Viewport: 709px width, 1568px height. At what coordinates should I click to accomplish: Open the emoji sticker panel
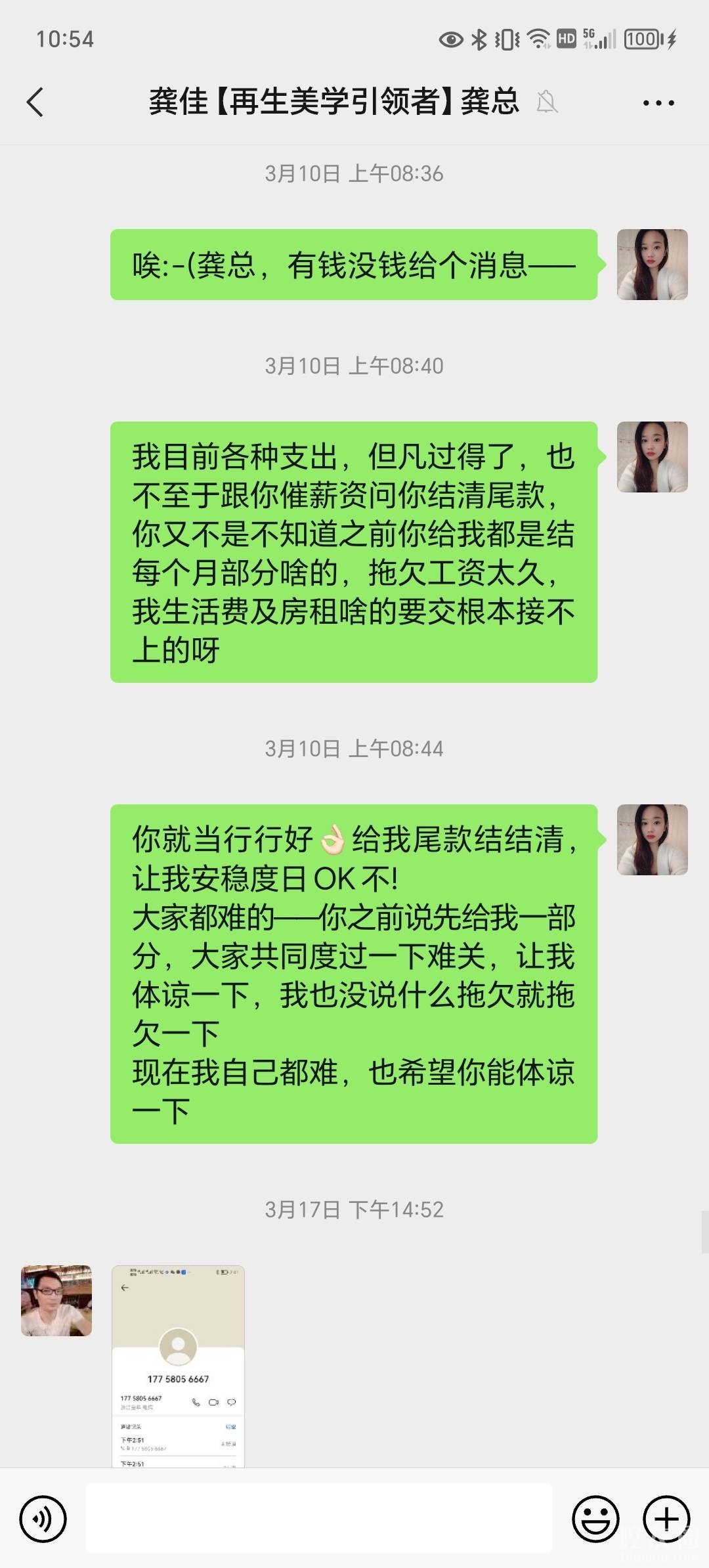click(x=595, y=1518)
